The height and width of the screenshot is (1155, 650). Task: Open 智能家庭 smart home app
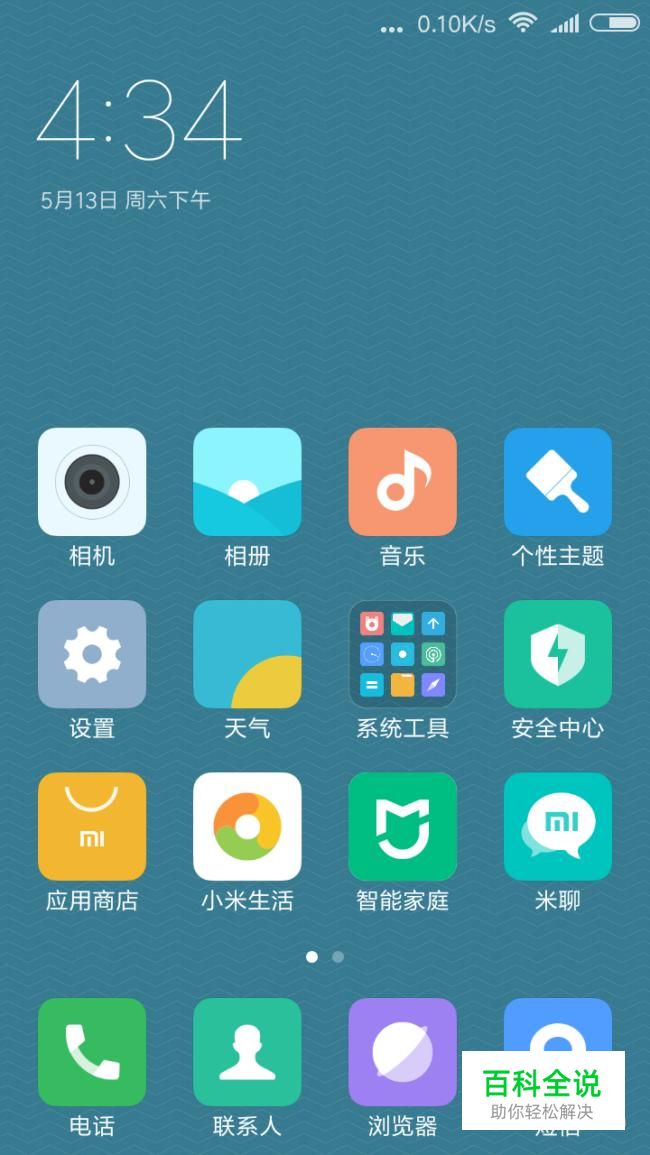coord(402,826)
